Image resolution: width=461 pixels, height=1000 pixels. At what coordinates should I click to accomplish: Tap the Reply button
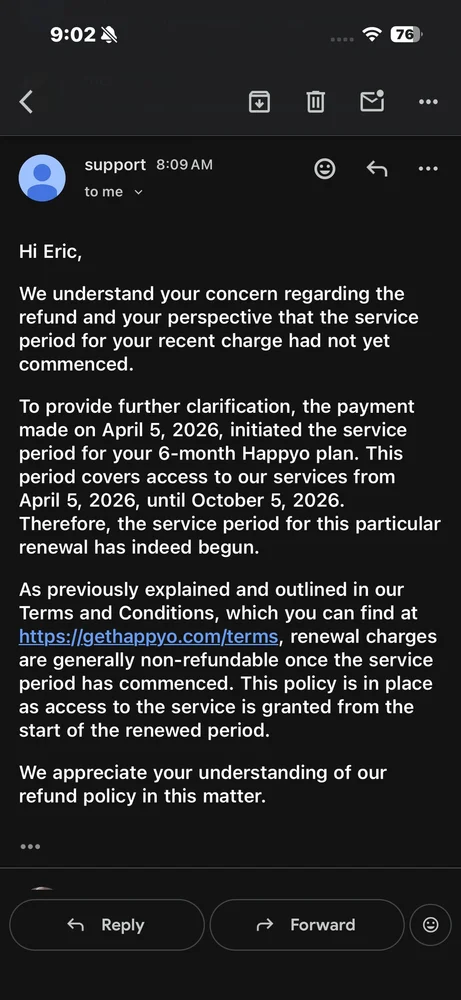point(107,925)
